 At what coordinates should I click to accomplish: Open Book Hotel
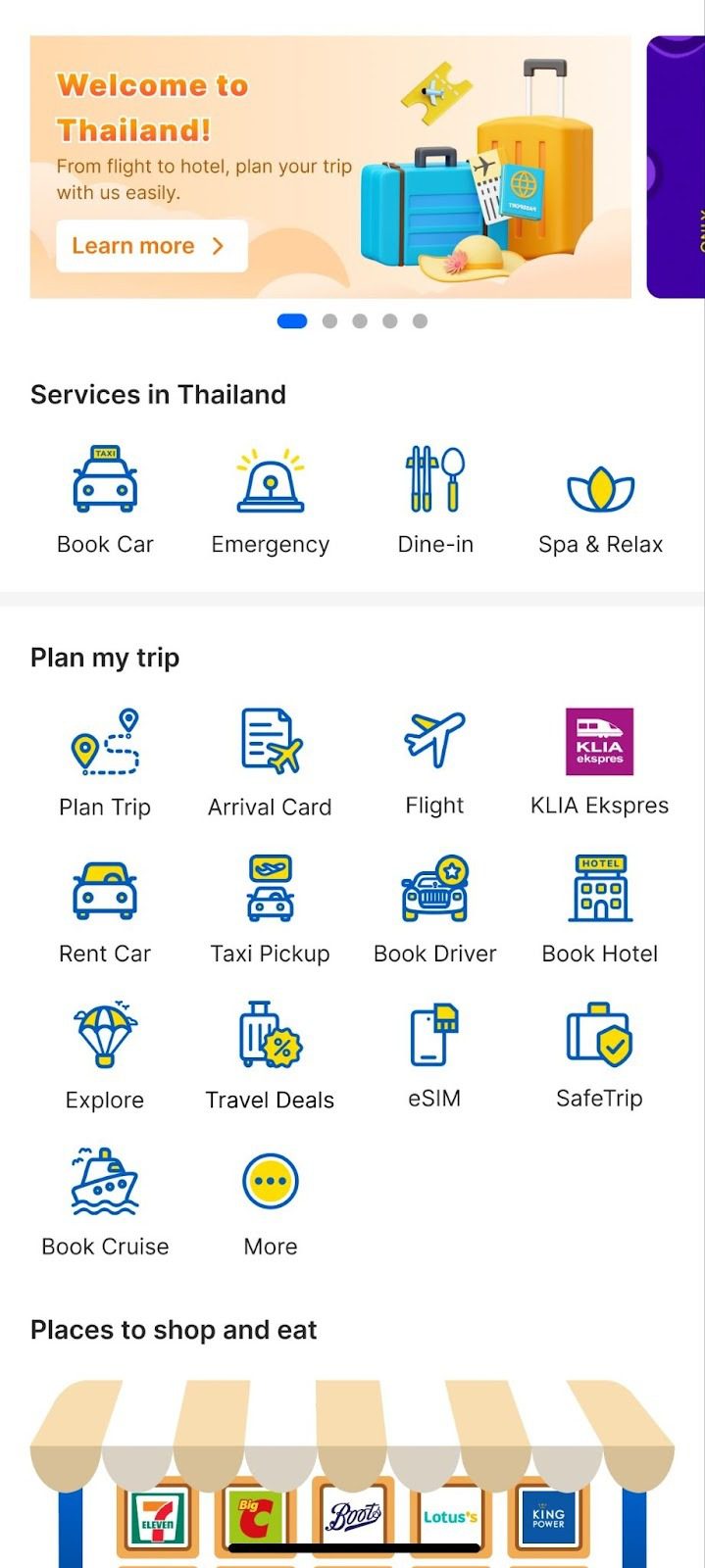point(599,908)
